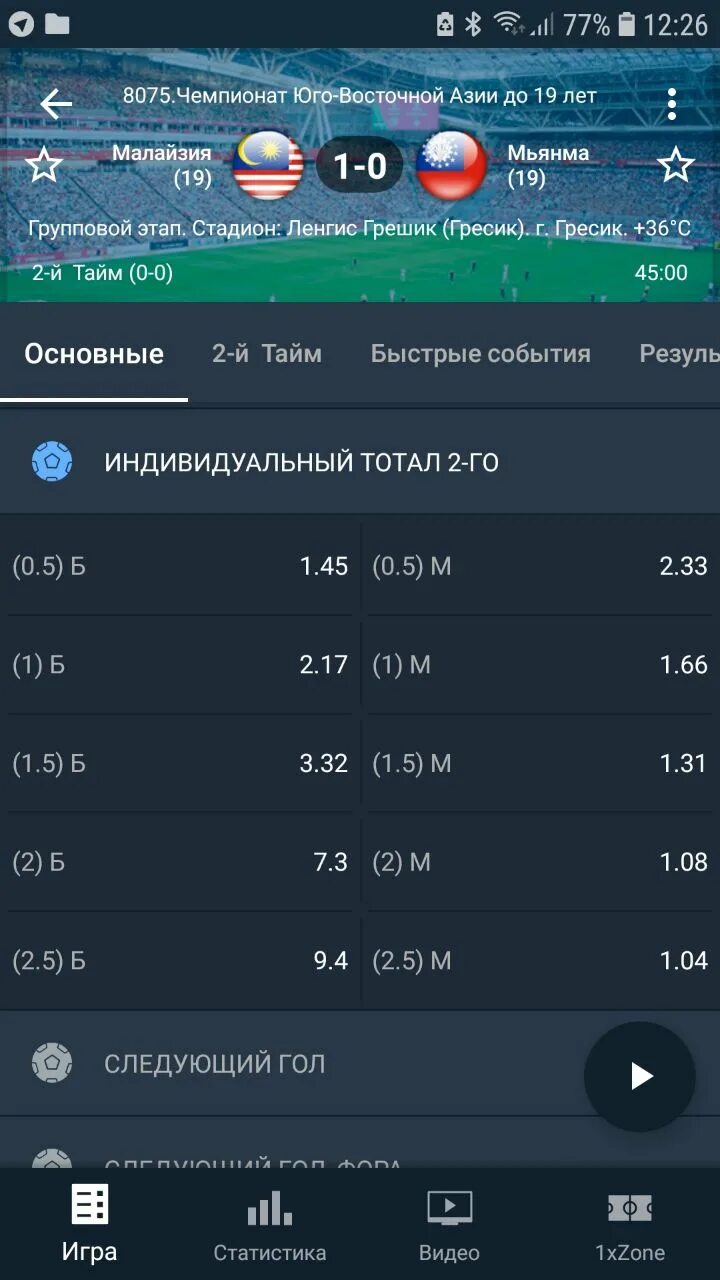This screenshot has width=720, height=1280.
Task: Expand the СЛЕДУЮЩИЙ ГОЛ market section
Action: pos(300,1063)
